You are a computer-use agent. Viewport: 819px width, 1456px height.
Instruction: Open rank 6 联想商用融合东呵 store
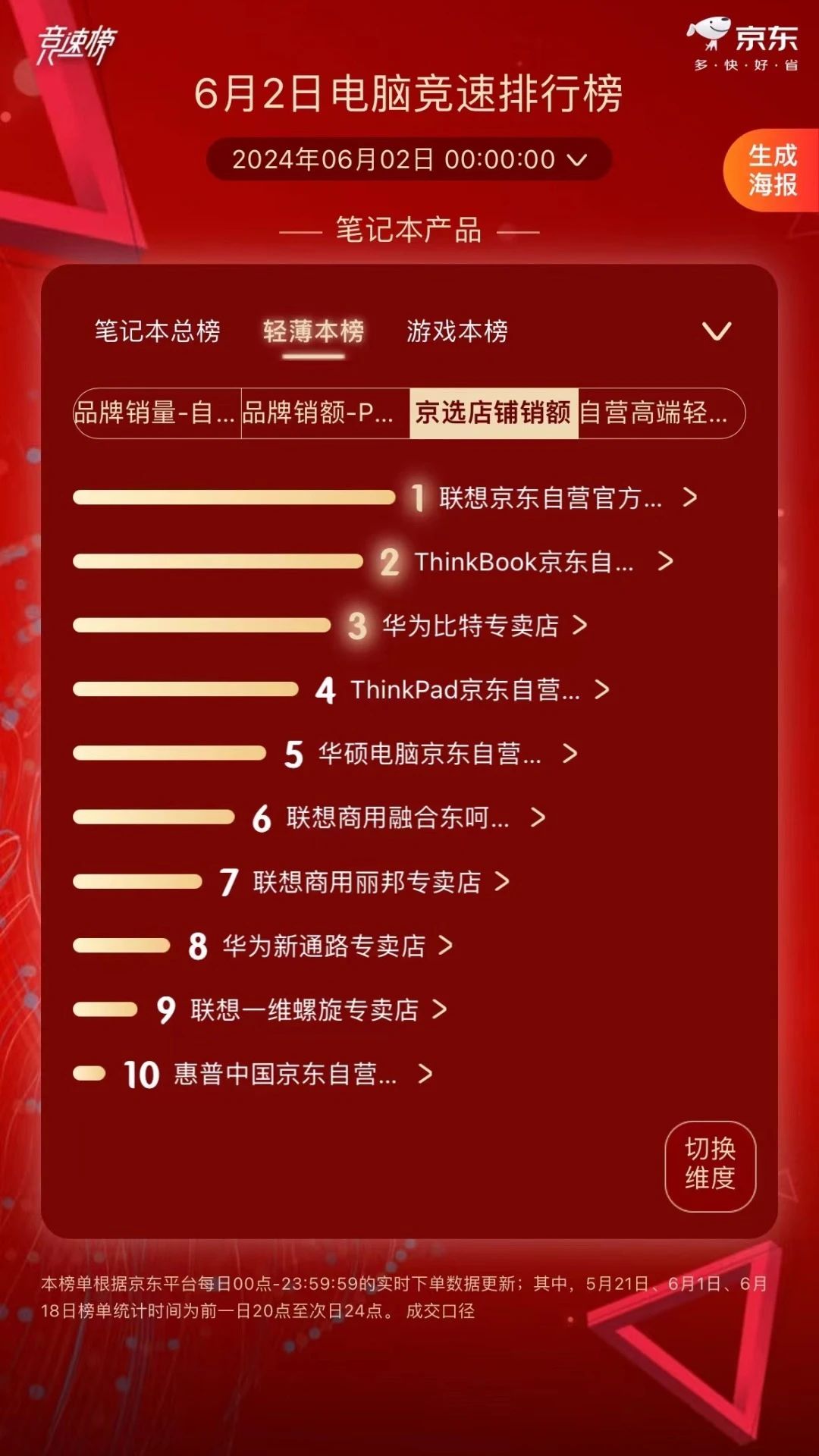pyautogui.click(x=398, y=817)
